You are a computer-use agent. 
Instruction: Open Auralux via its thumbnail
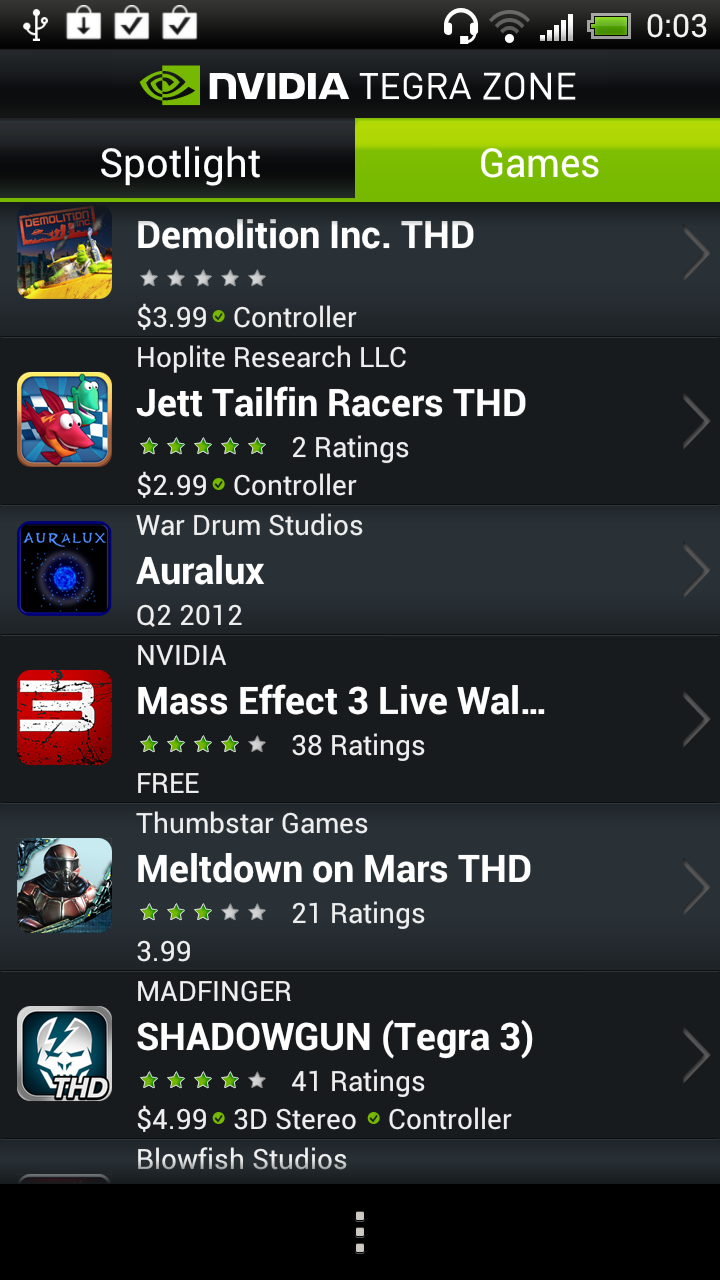[x=64, y=568]
